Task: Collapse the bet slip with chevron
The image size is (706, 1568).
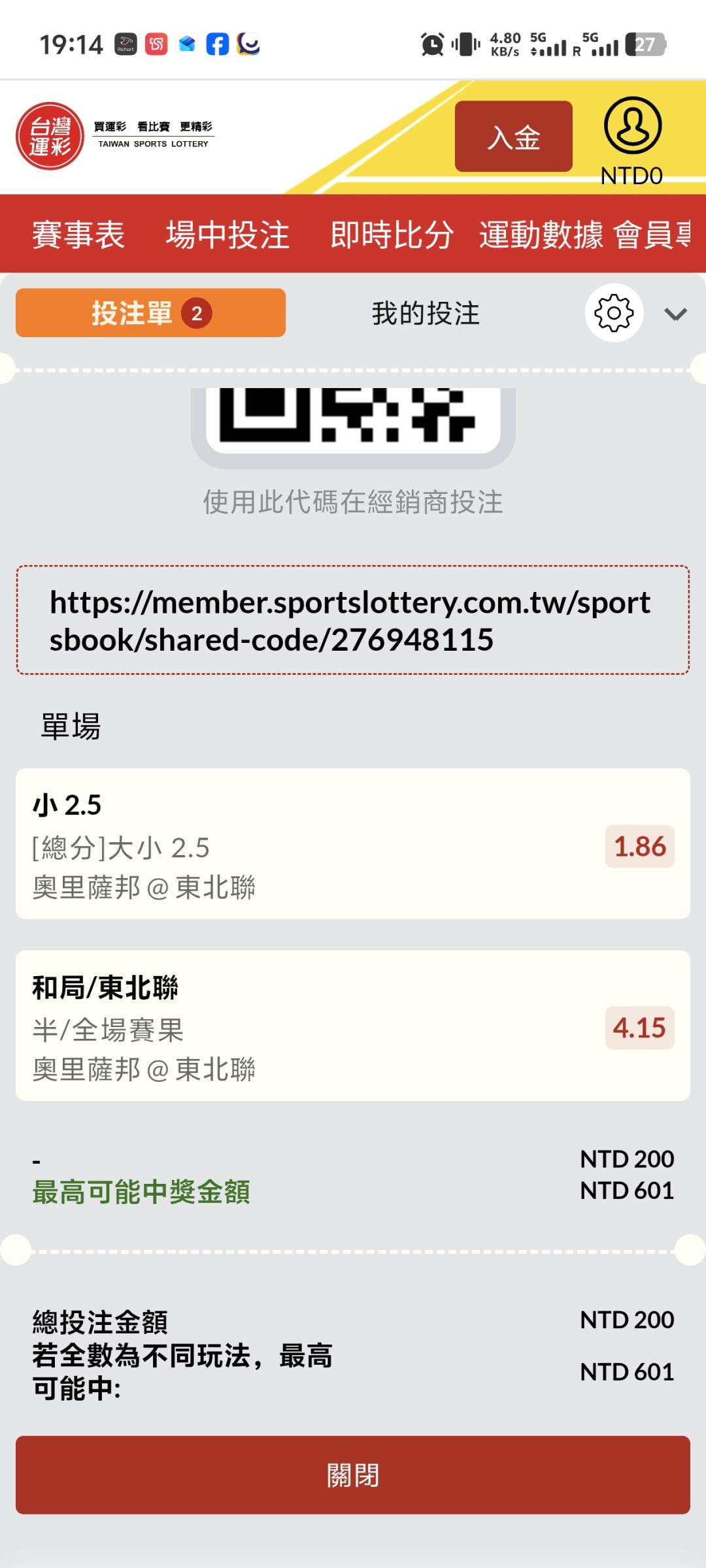Action: point(675,314)
